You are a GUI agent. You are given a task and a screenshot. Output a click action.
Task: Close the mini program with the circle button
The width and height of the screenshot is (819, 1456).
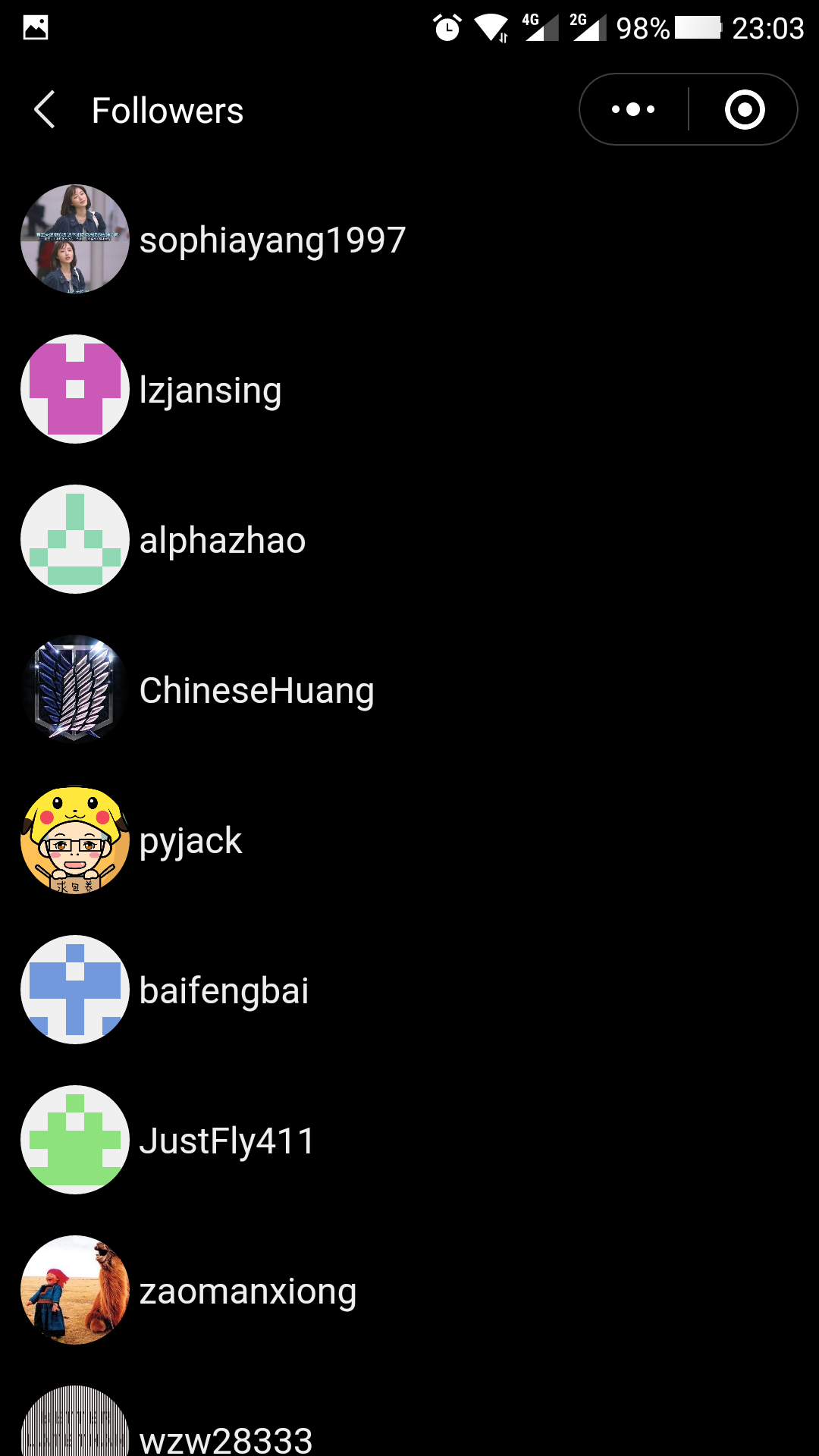pyautogui.click(x=744, y=110)
